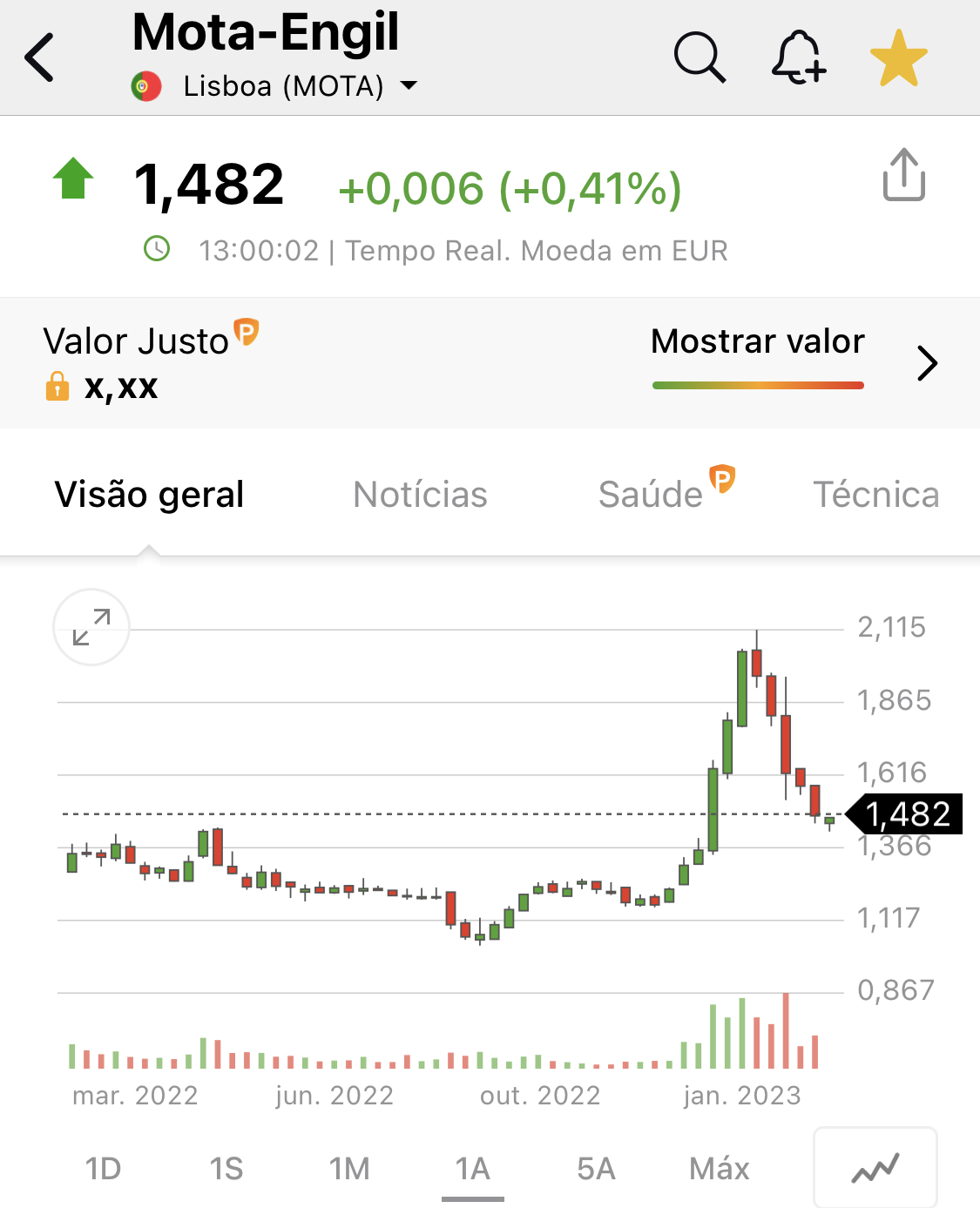Toggle the watchlist star for Mota-Engil
The height and width of the screenshot is (1208, 980).
(898, 58)
